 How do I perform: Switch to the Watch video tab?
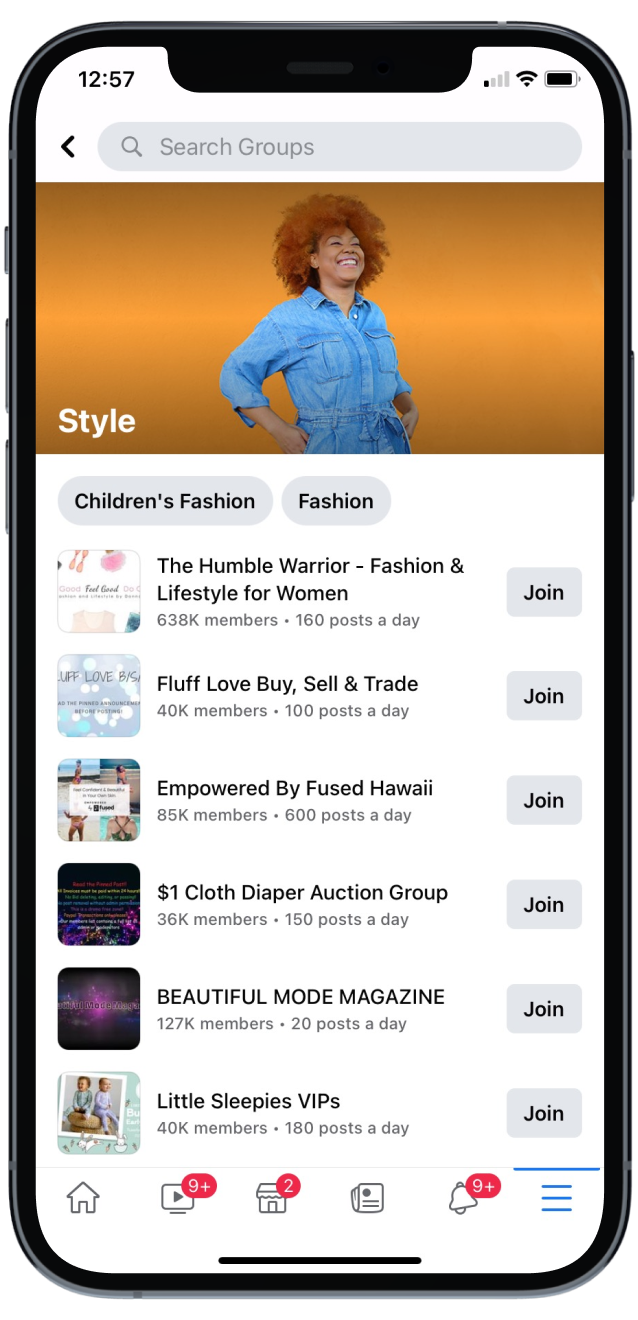point(178,1197)
